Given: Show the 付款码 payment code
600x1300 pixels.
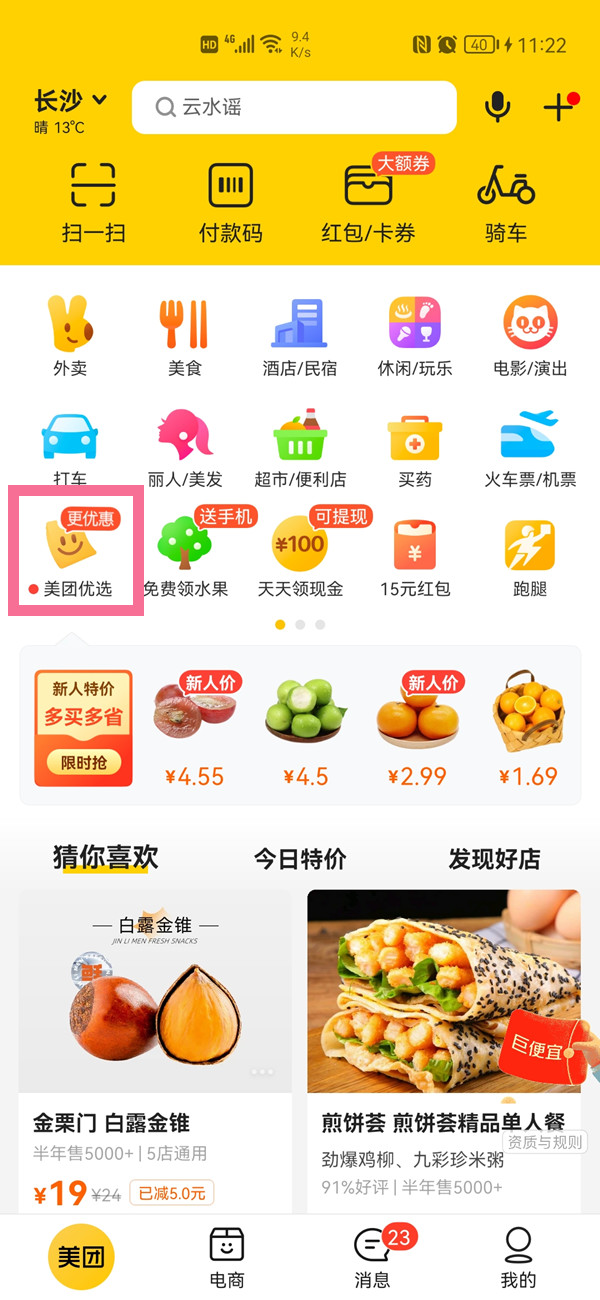Looking at the screenshot, I should click(230, 203).
